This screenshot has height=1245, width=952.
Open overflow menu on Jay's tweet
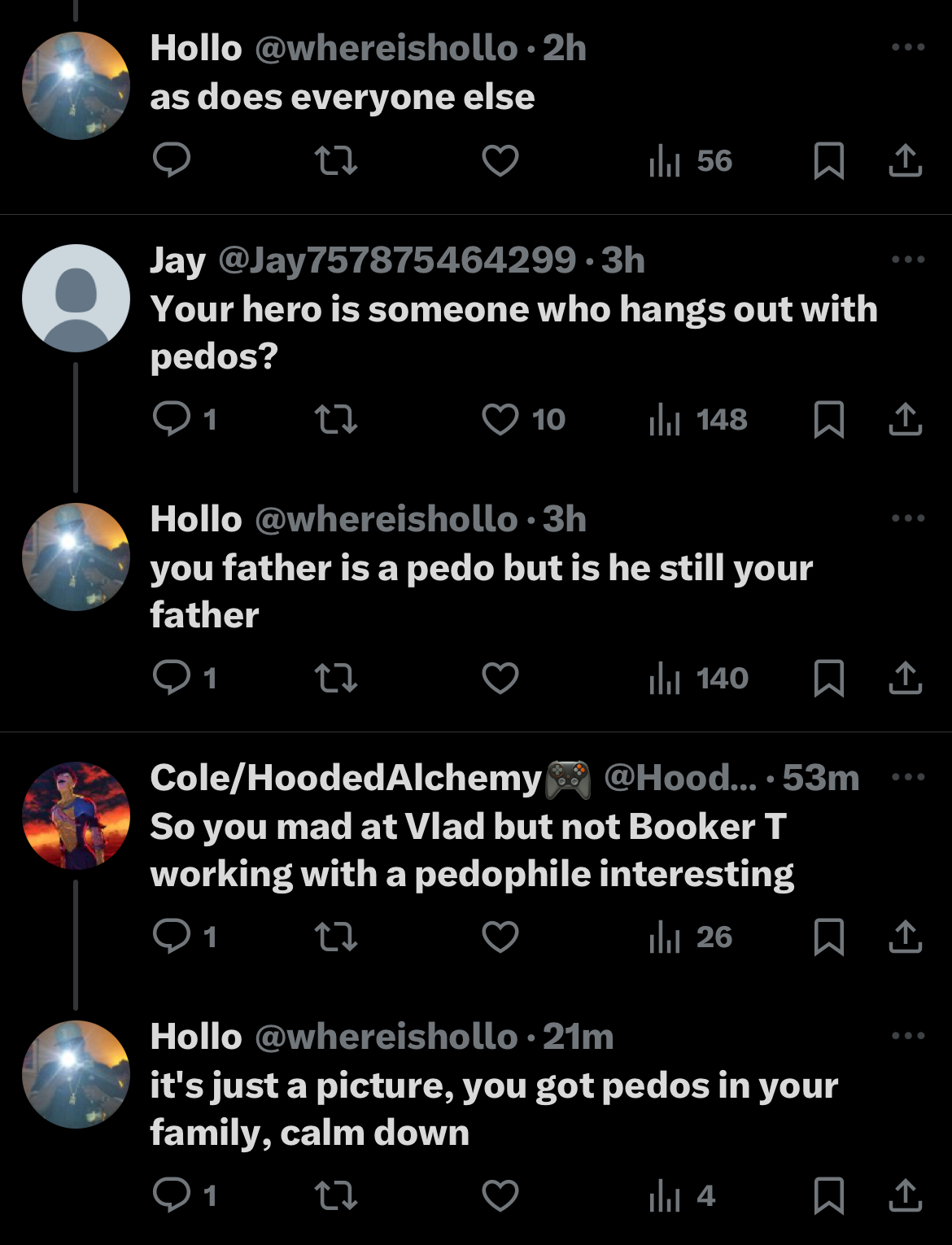(908, 260)
